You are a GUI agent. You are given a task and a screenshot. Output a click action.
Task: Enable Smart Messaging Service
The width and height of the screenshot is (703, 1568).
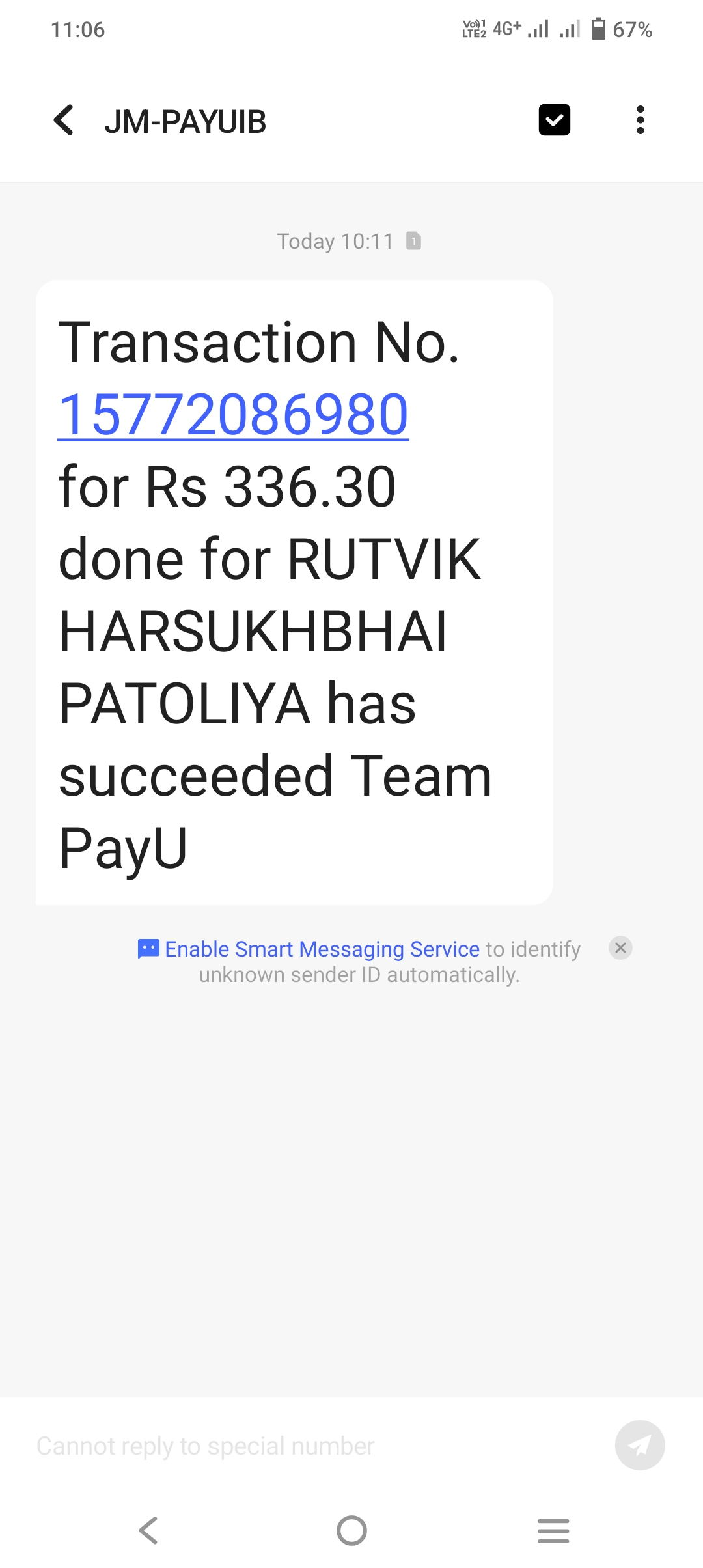point(322,949)
